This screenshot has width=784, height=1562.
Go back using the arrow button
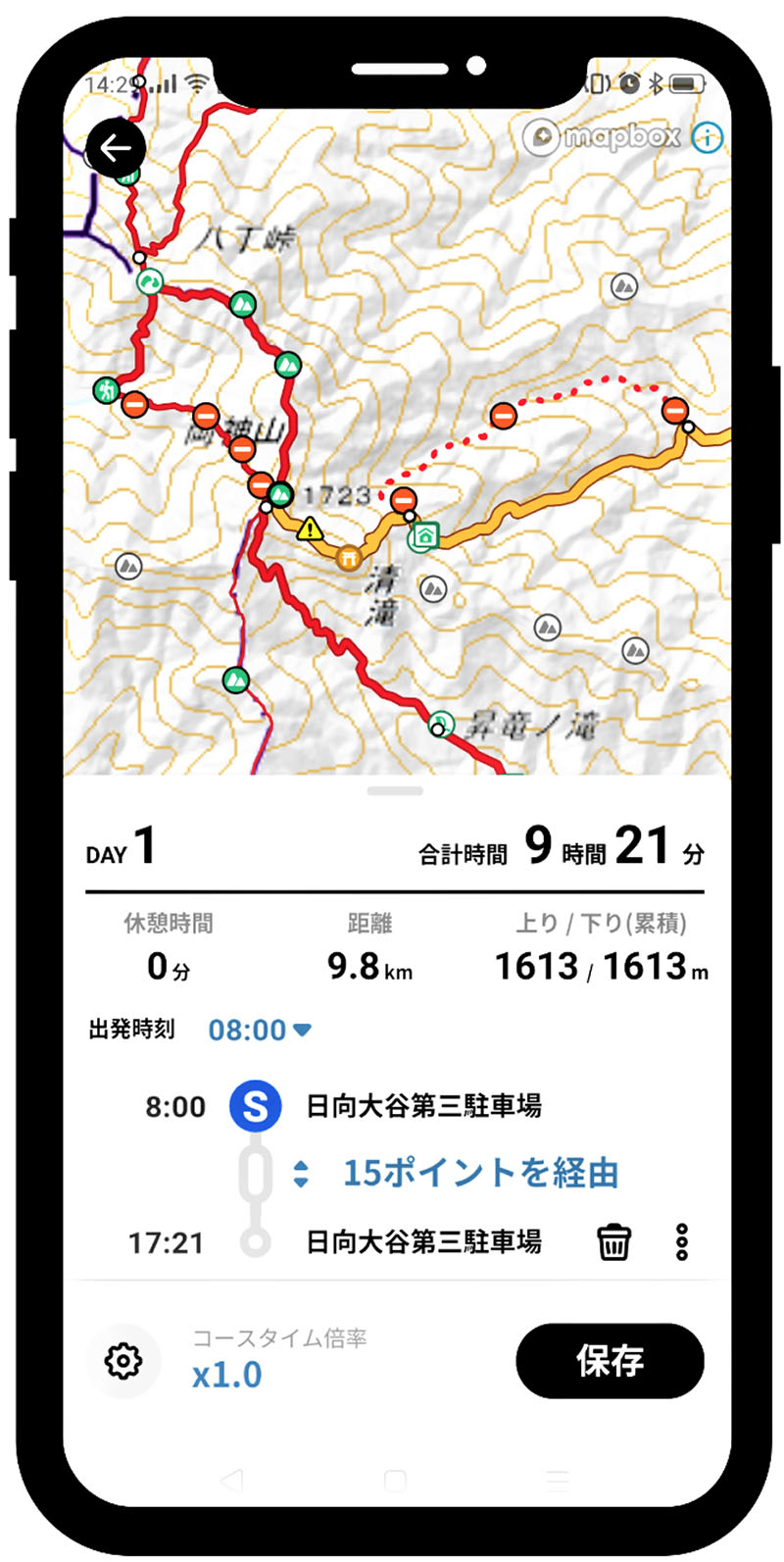click(x=116, y=149)
